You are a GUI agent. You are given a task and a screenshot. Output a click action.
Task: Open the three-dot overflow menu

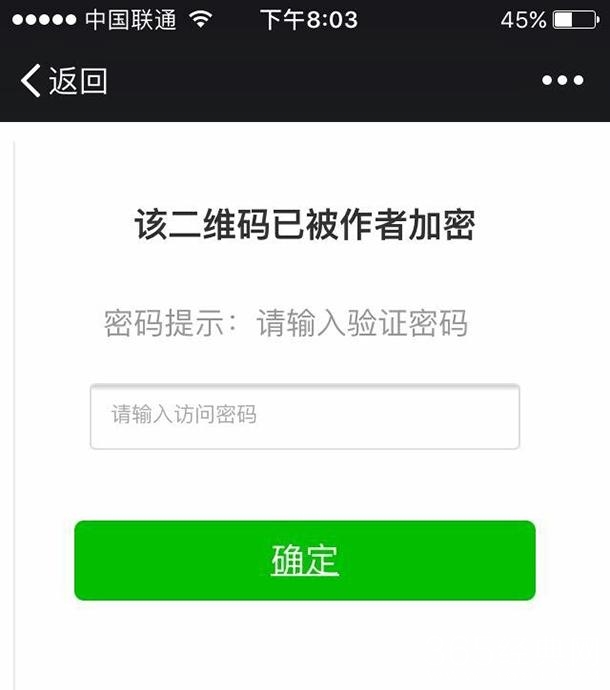pos(562,81)
